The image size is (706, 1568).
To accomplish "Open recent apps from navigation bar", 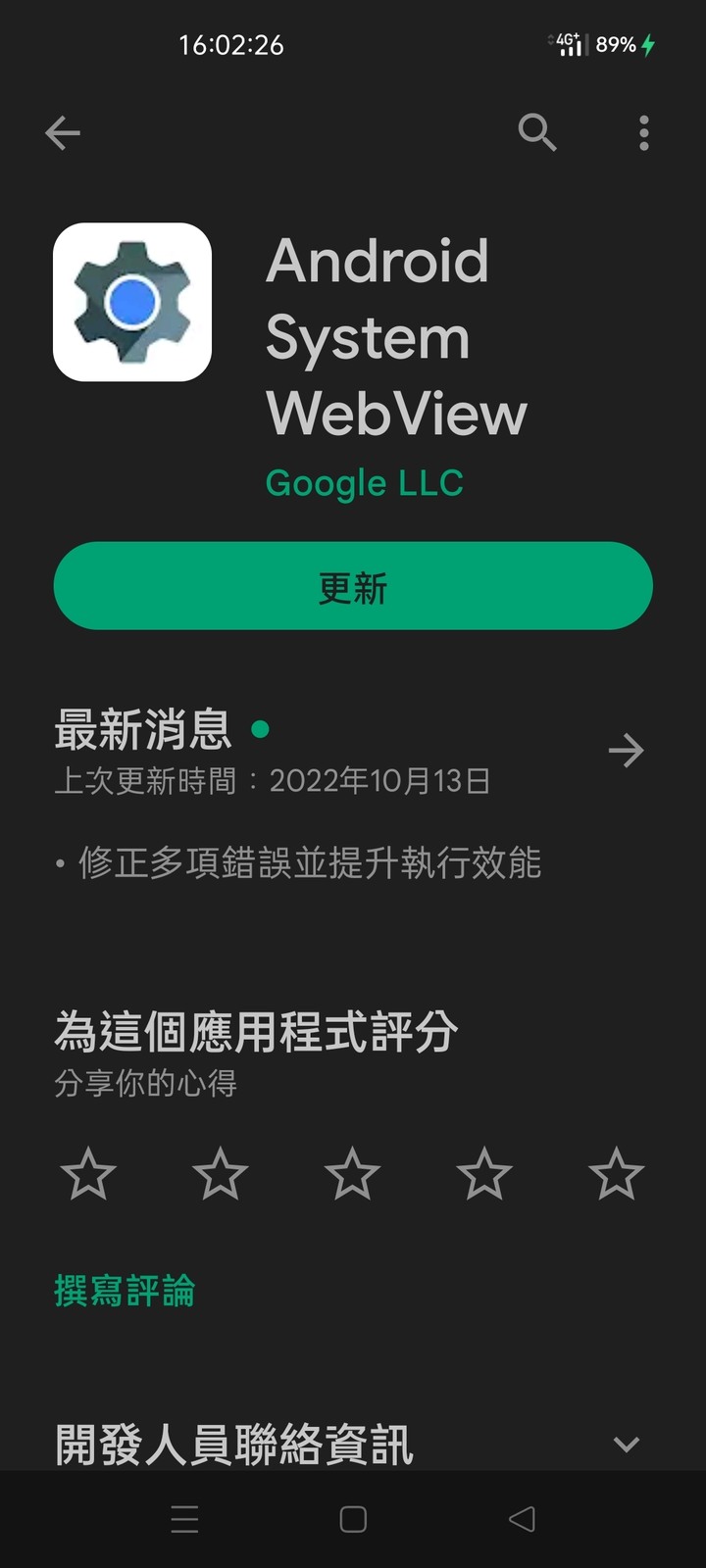I will tap(185, 1519).
